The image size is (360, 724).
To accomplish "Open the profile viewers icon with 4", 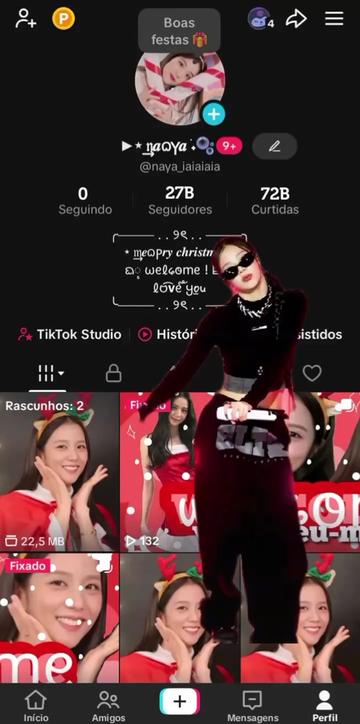I will click(261, 19).
